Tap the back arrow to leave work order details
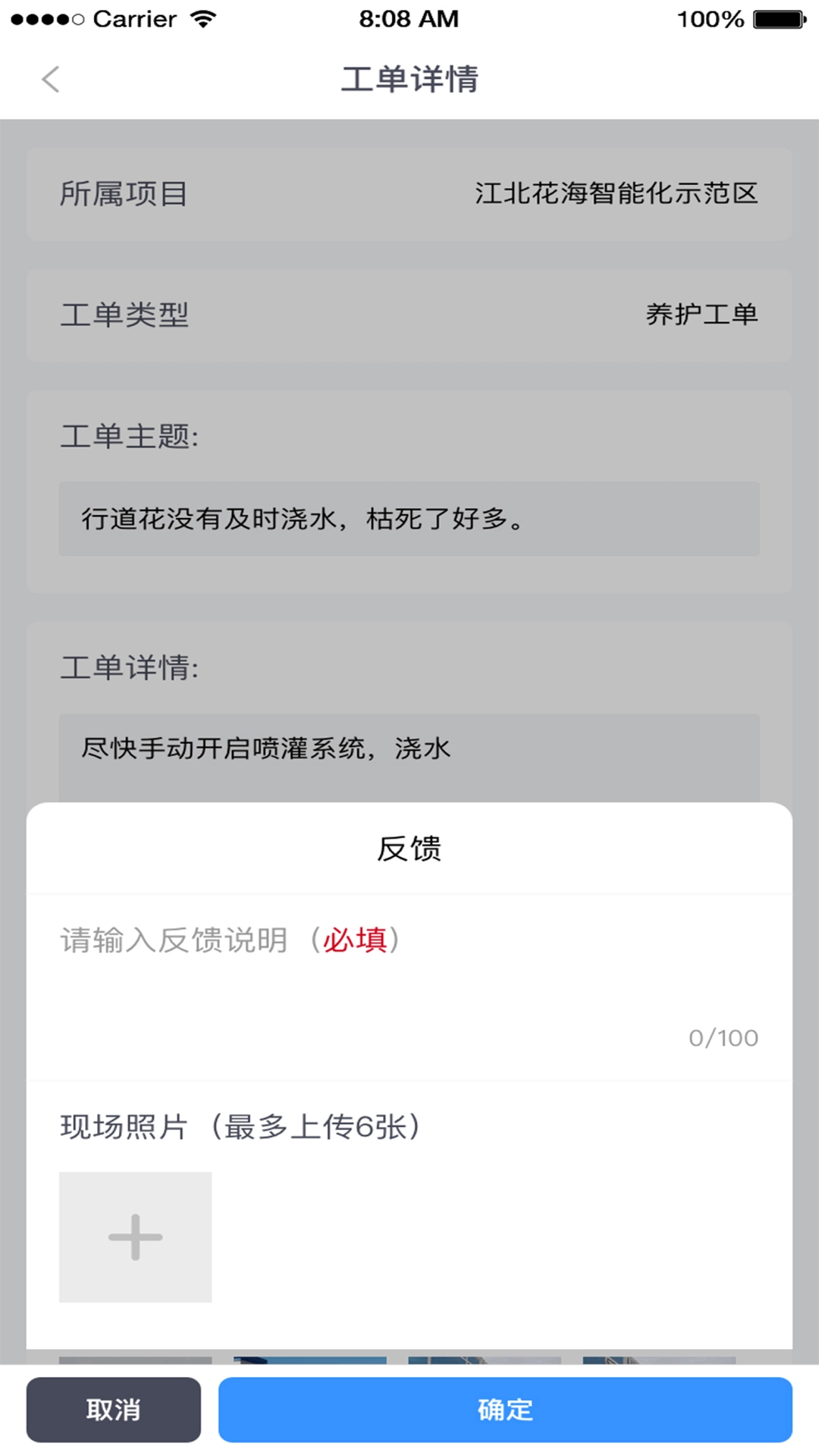 pyautogui.click(x=50, y=80)
